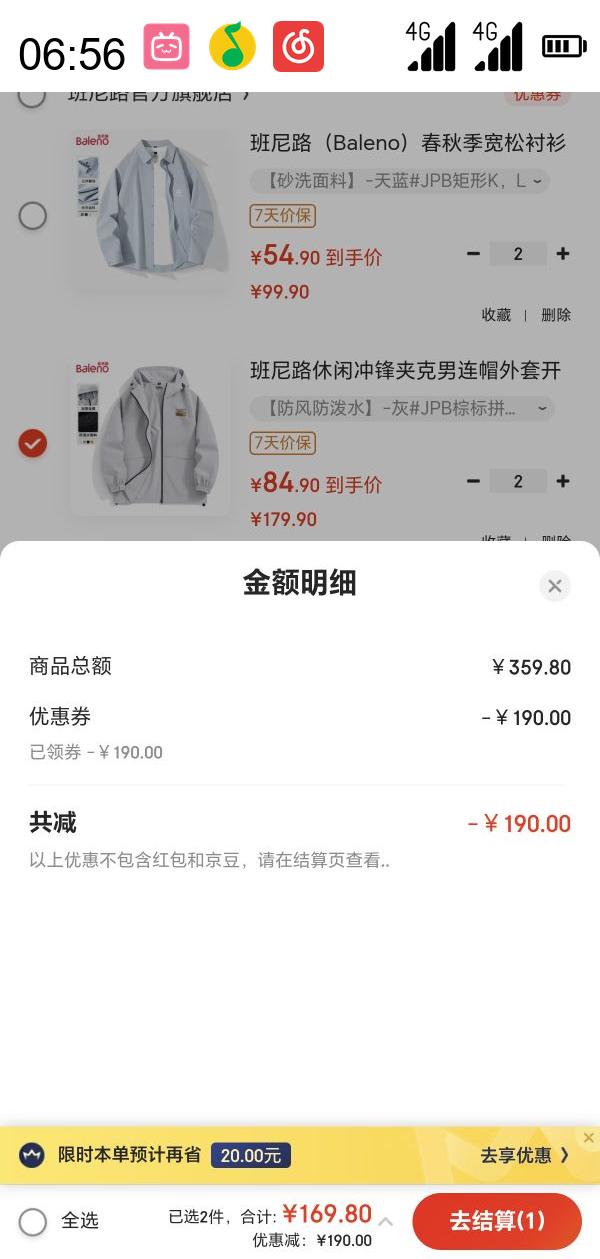Open 去享优惠 in the yellow banner
Screen dimensions: 600x1259
click(524, 1155)
